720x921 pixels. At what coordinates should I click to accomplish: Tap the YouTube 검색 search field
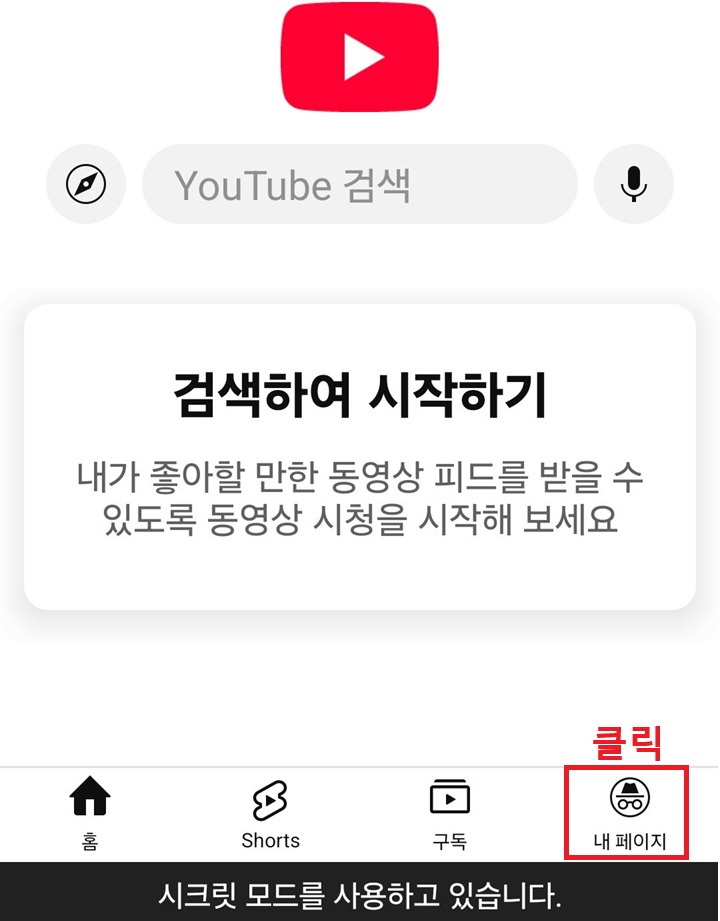click(360, 184)
